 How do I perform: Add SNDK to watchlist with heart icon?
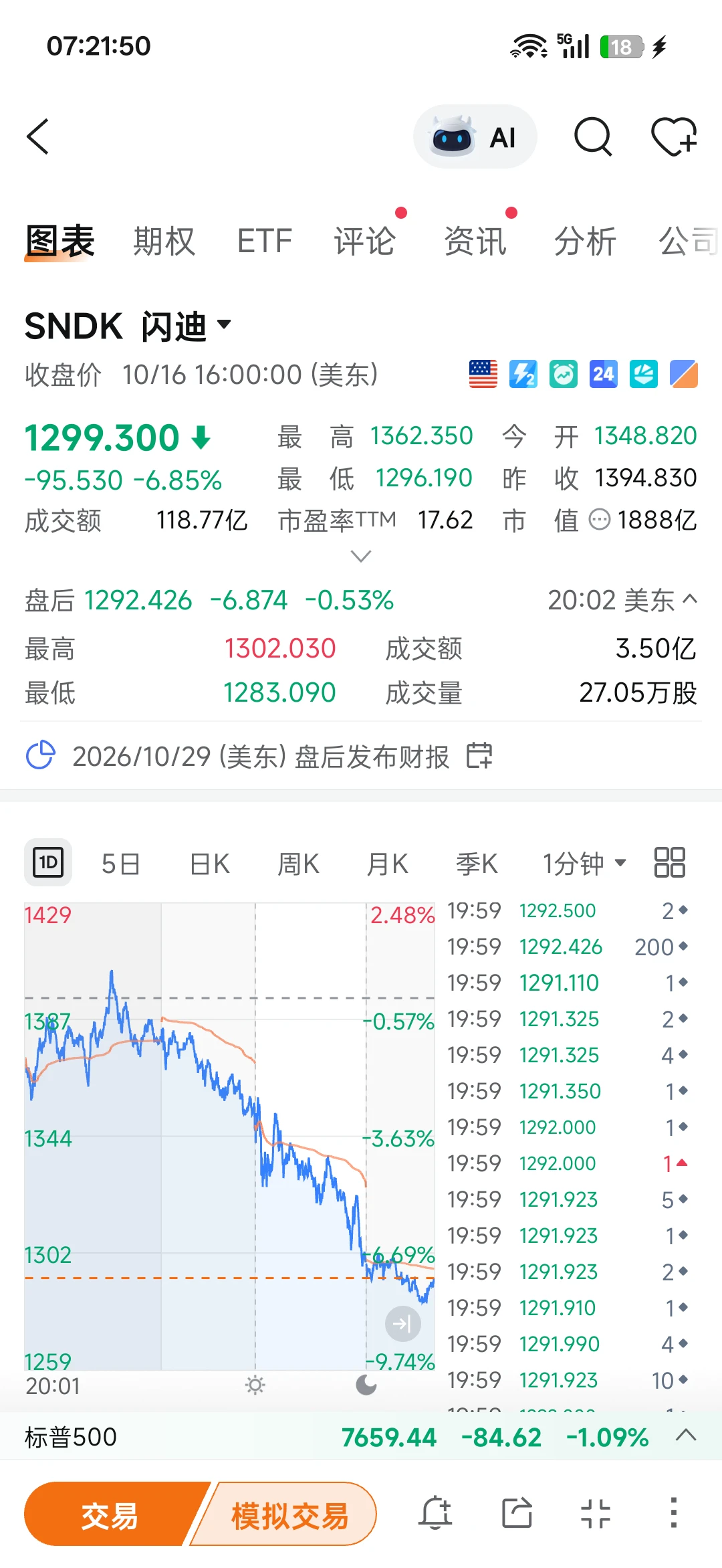(x=674, y=137)
